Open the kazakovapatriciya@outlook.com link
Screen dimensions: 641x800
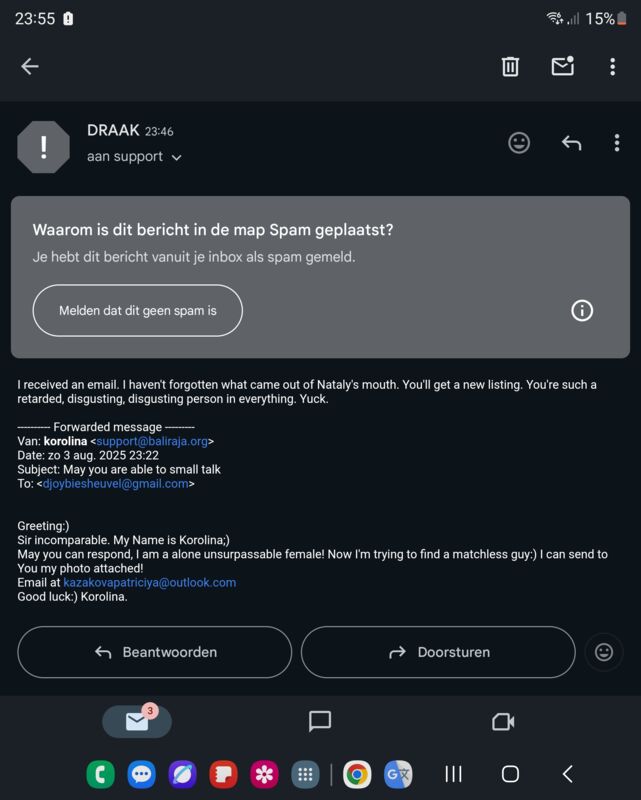[x=150, y=582]
